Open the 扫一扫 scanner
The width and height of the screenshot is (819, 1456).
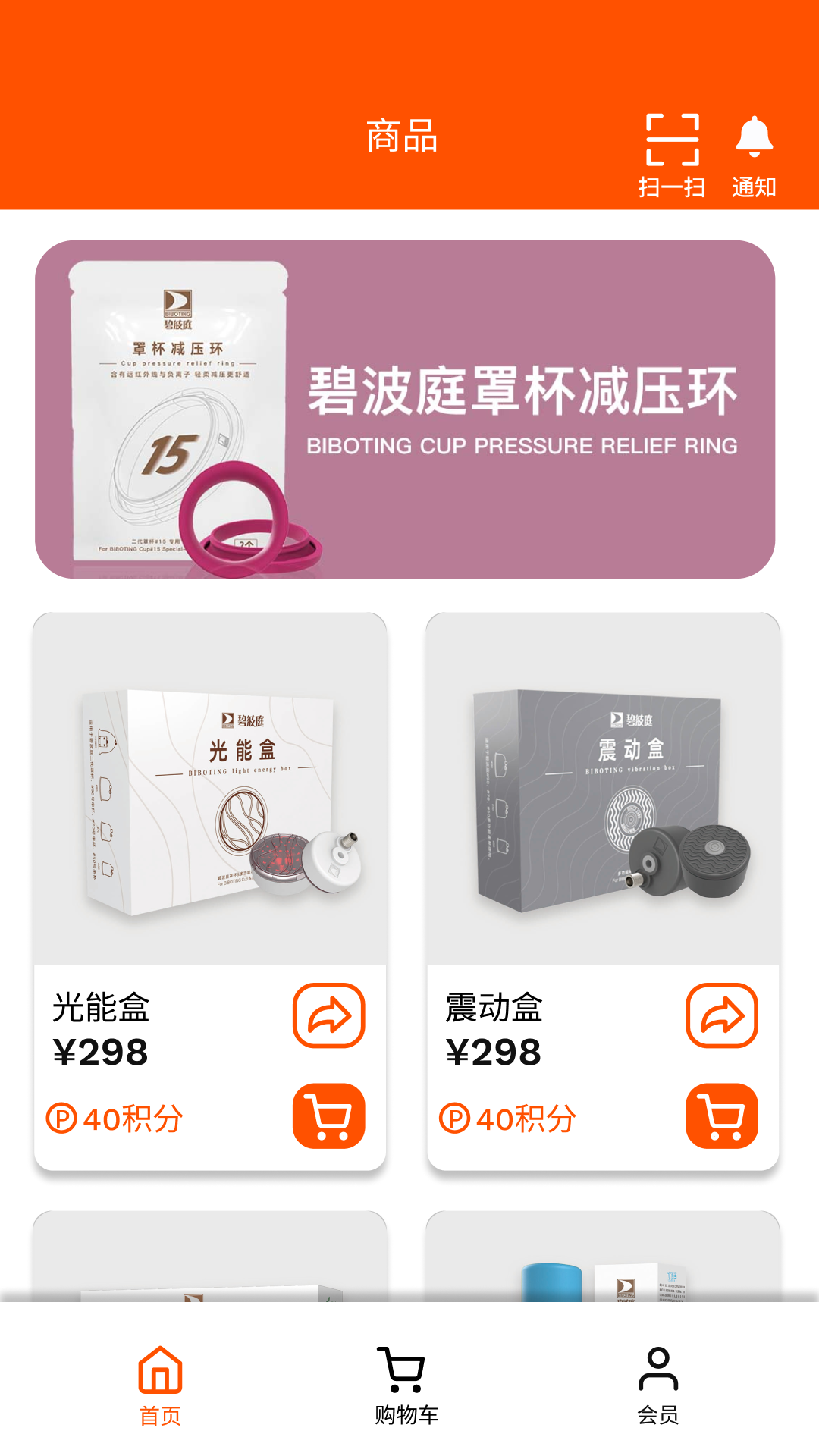click(672, 154)
